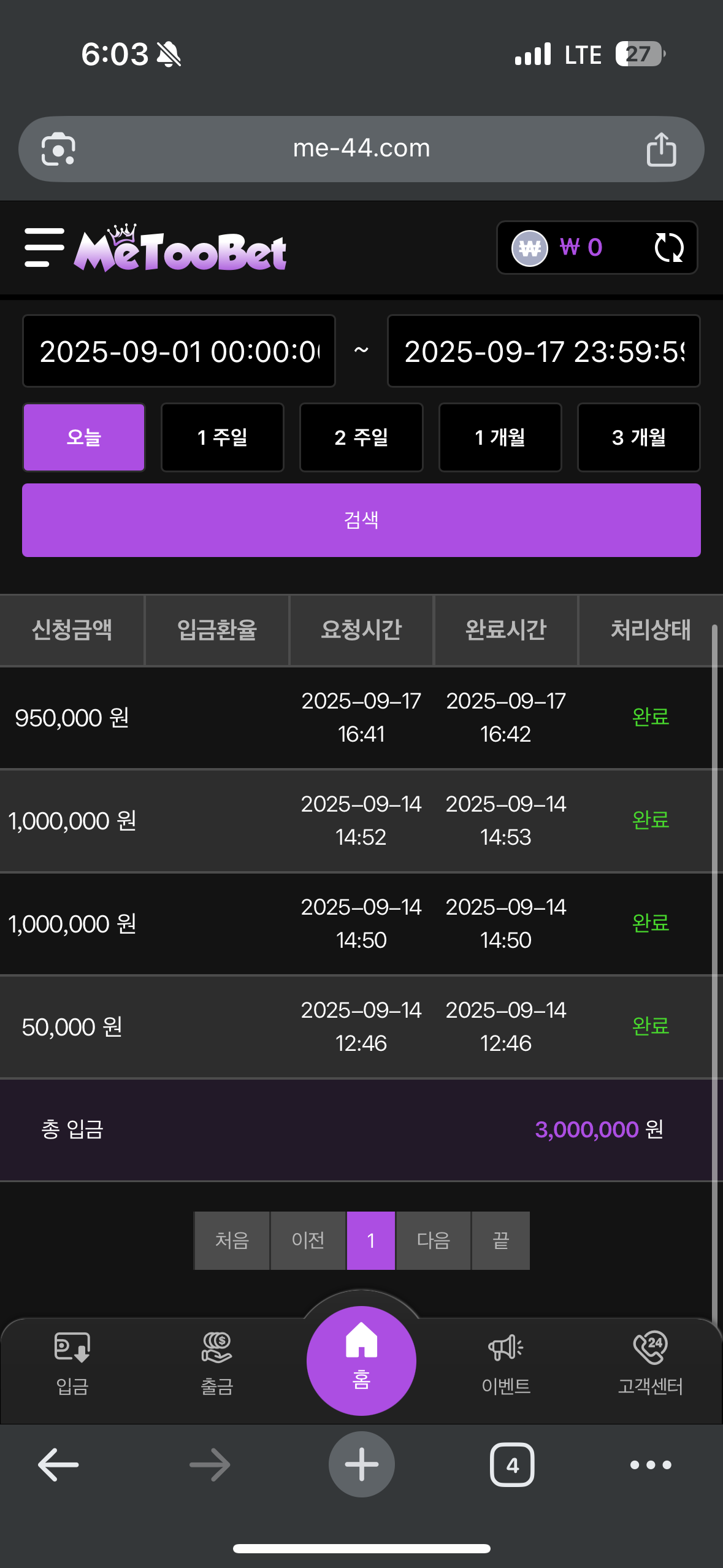Select the 1 주일 range
The height and width of the screenshot is (1568, 723).
(223, 437)
